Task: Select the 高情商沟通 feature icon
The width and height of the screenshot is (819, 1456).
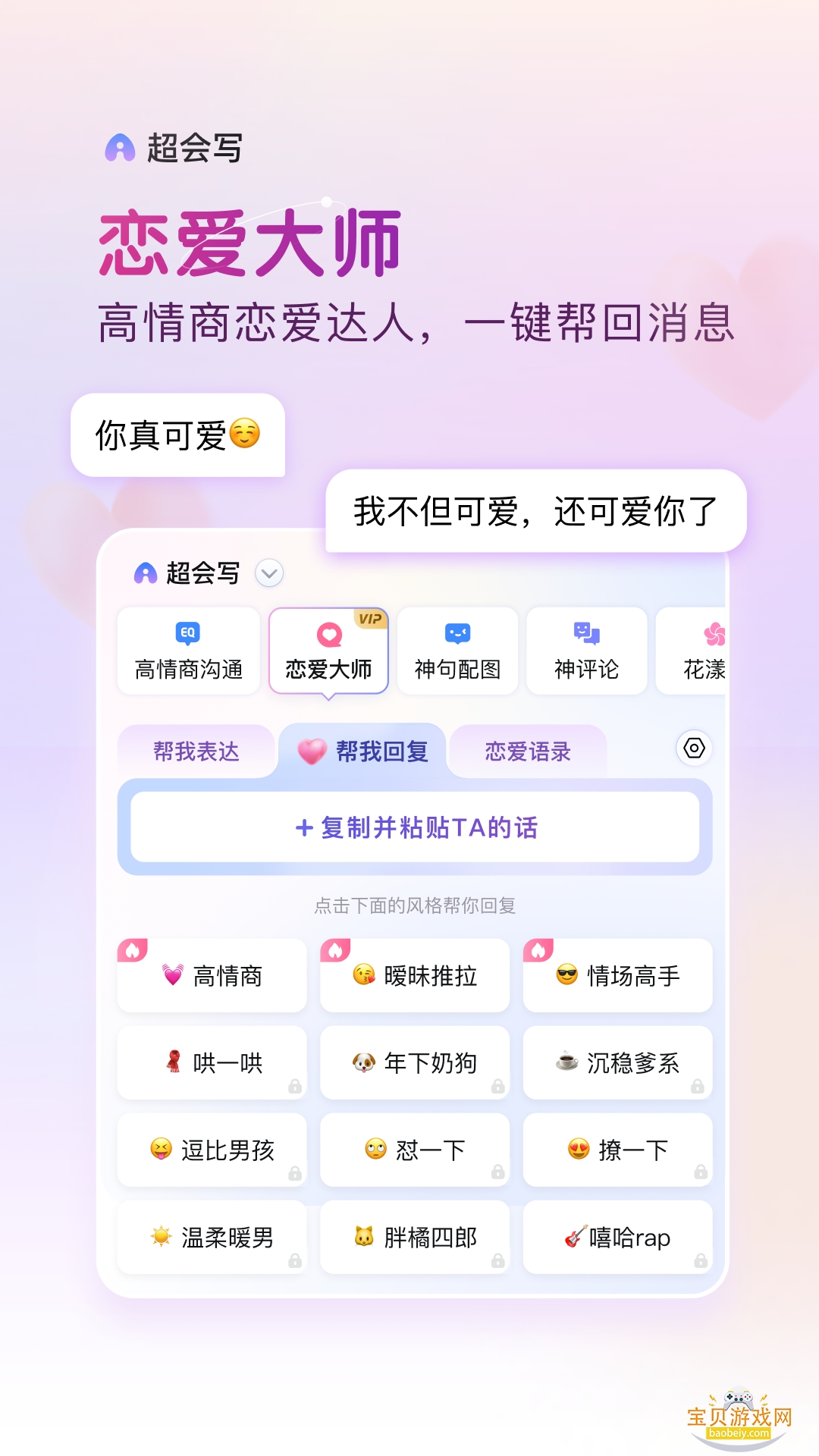Action: click(187, 652)
